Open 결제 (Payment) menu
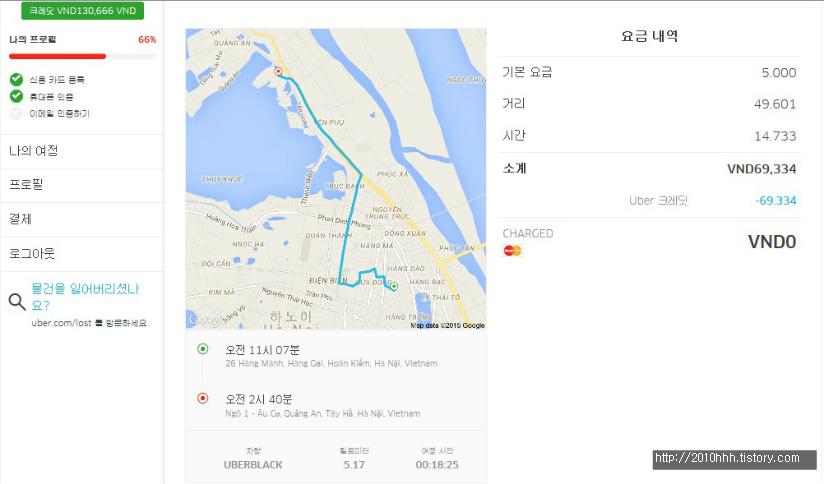The height and width of the screenshot is (484, 824). click(20, 219)
